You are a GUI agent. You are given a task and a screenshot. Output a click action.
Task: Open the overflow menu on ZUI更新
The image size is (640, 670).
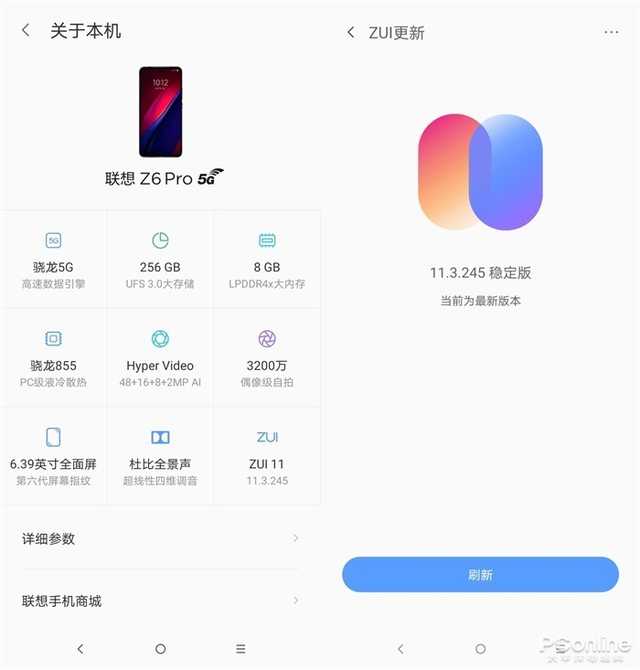click(x=611, y=33)
